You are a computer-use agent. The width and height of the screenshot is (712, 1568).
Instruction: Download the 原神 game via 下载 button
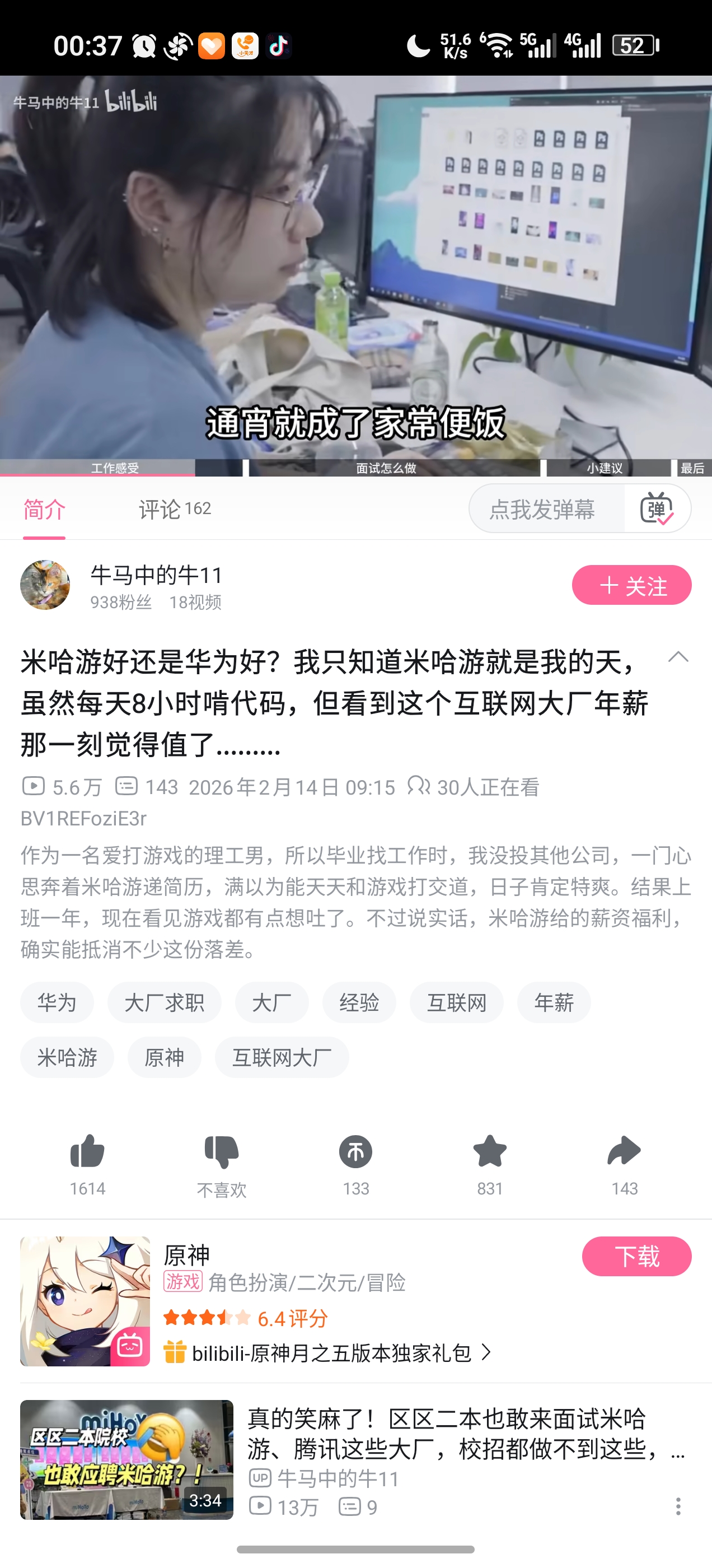point(636,1256)
